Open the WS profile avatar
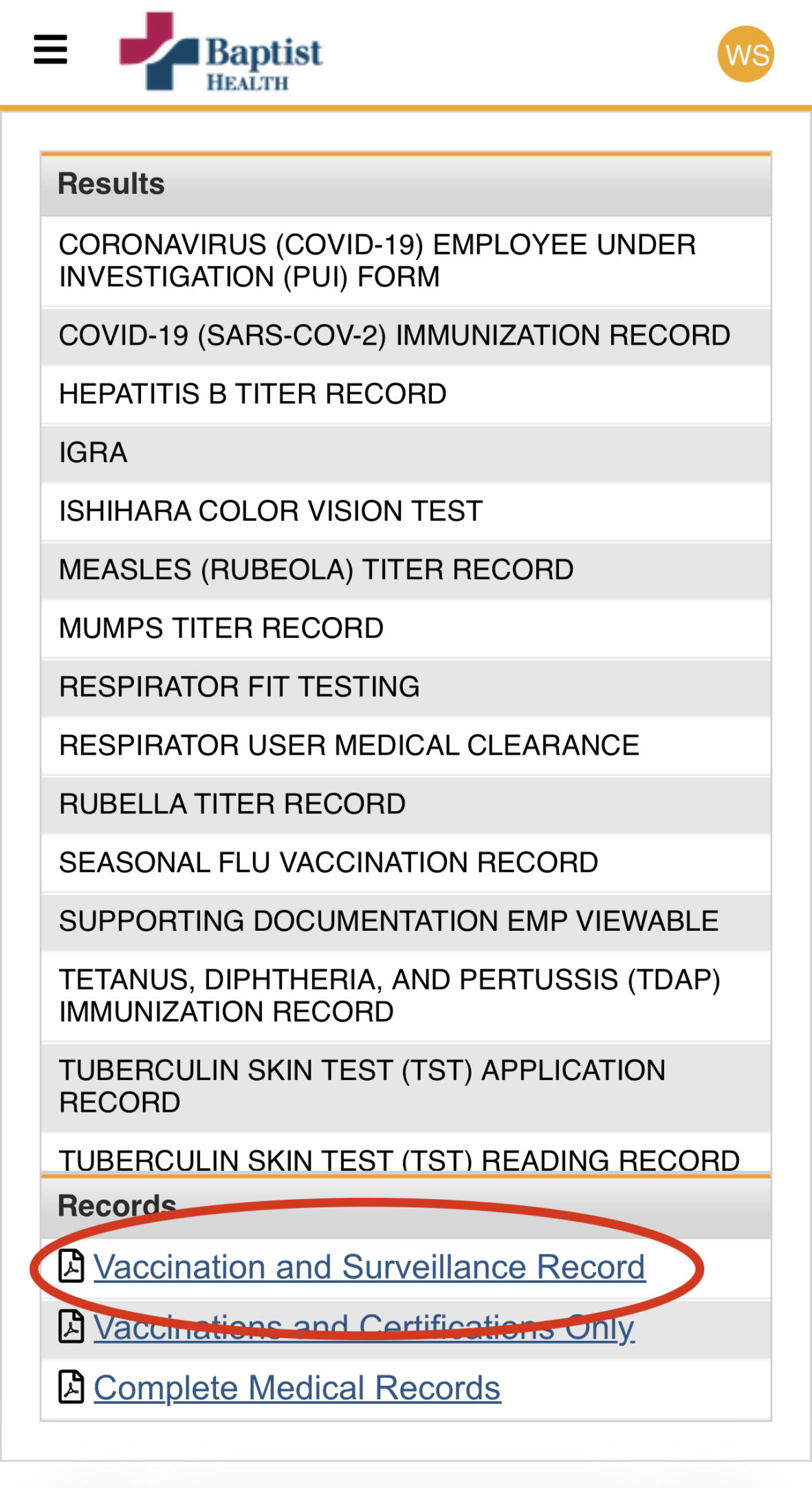 click(x=745, y=54)
